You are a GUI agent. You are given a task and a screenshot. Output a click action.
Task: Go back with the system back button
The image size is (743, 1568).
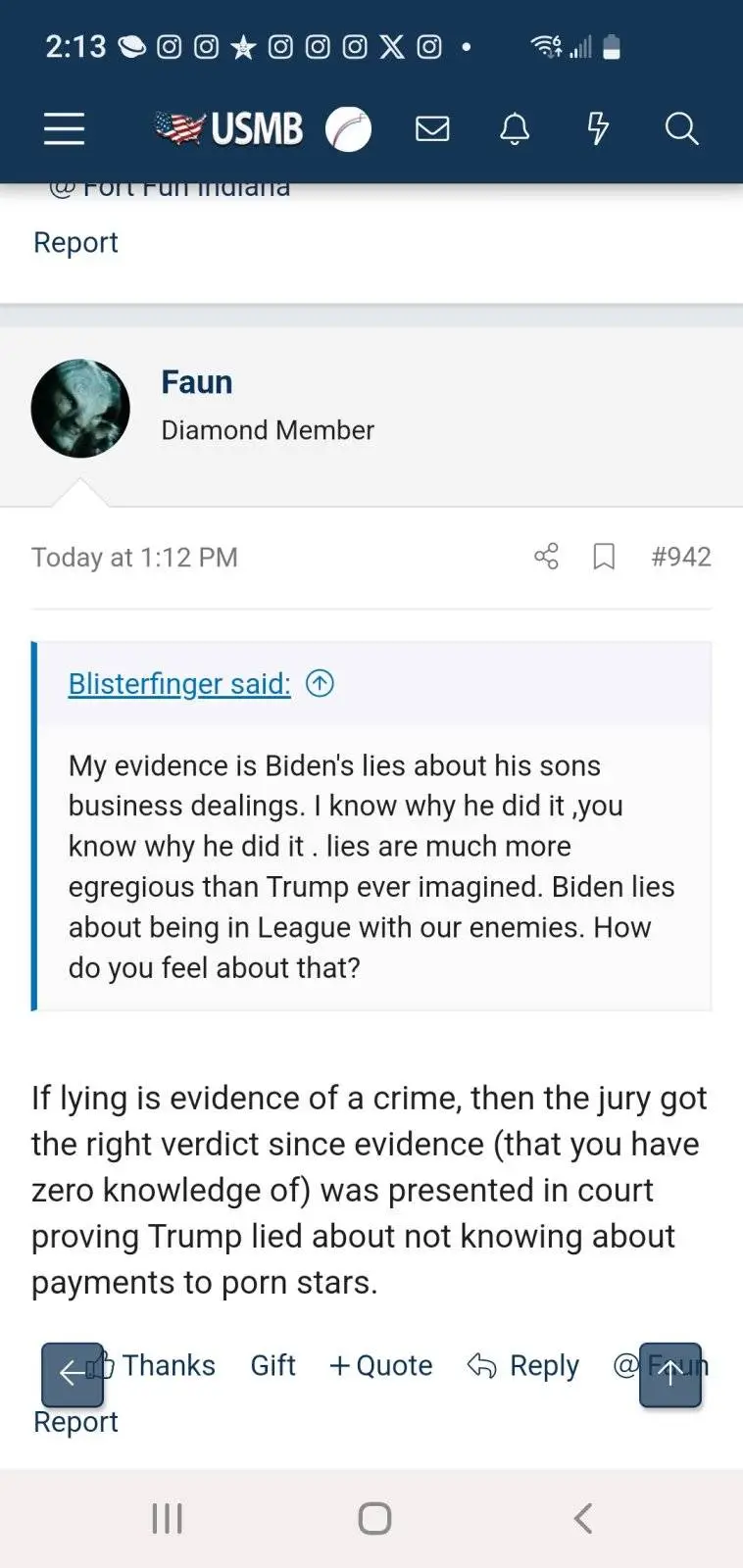[x=583, y=1518]
